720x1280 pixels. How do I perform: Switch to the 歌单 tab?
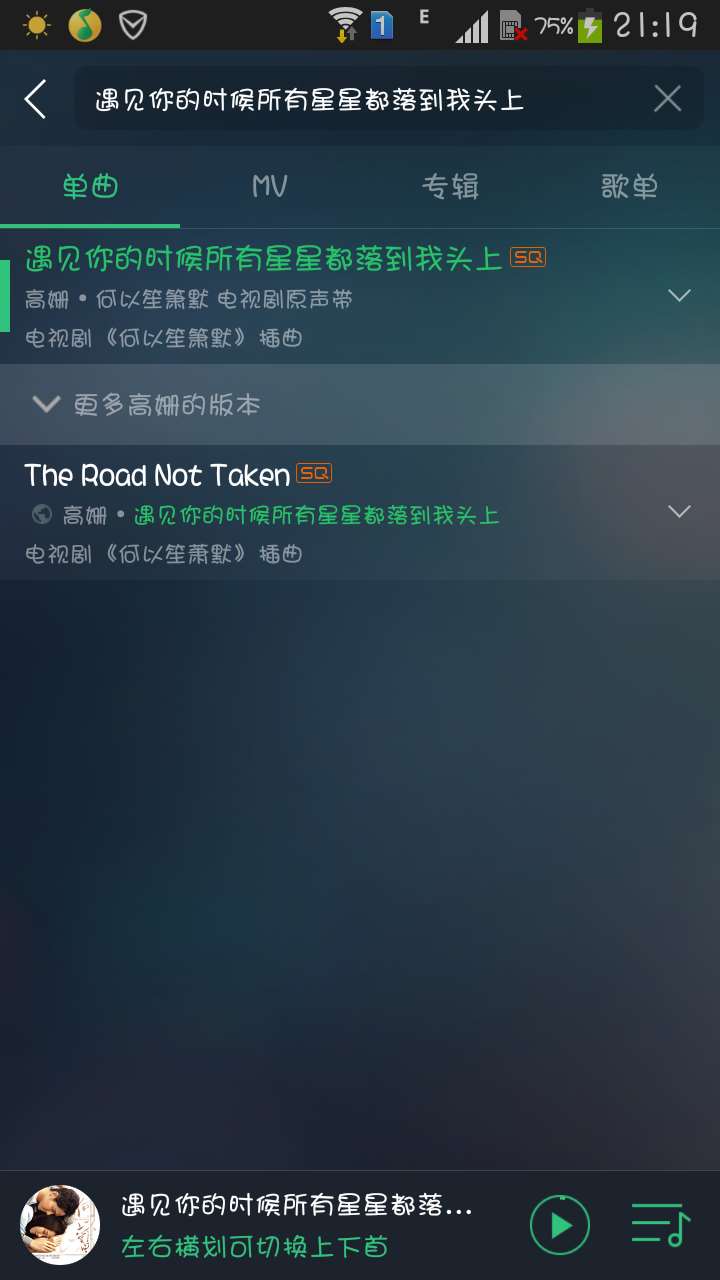[x=630, y=187]
